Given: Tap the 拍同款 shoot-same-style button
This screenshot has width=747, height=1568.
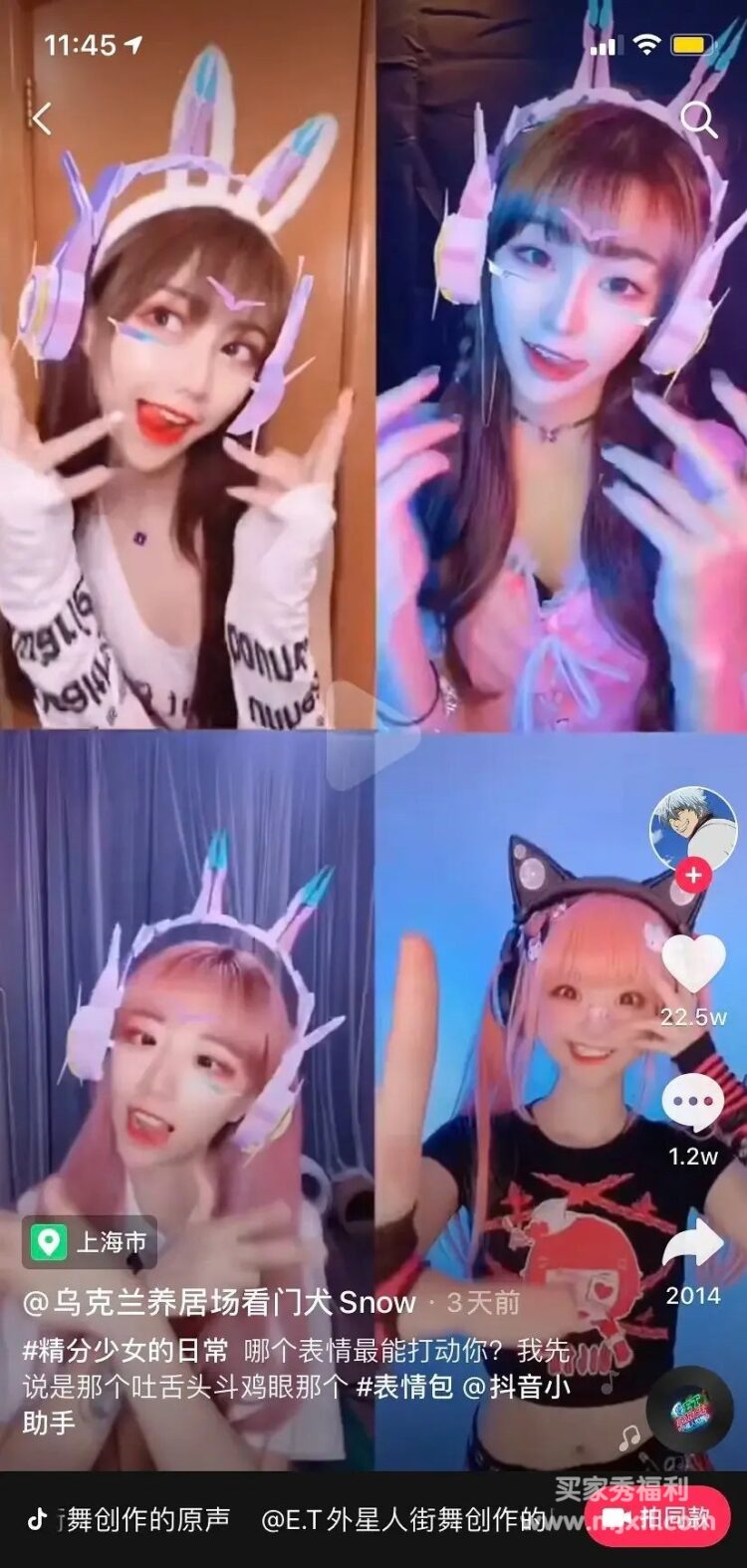Looking at the screenshot, I should click(x=658, y=1517).
